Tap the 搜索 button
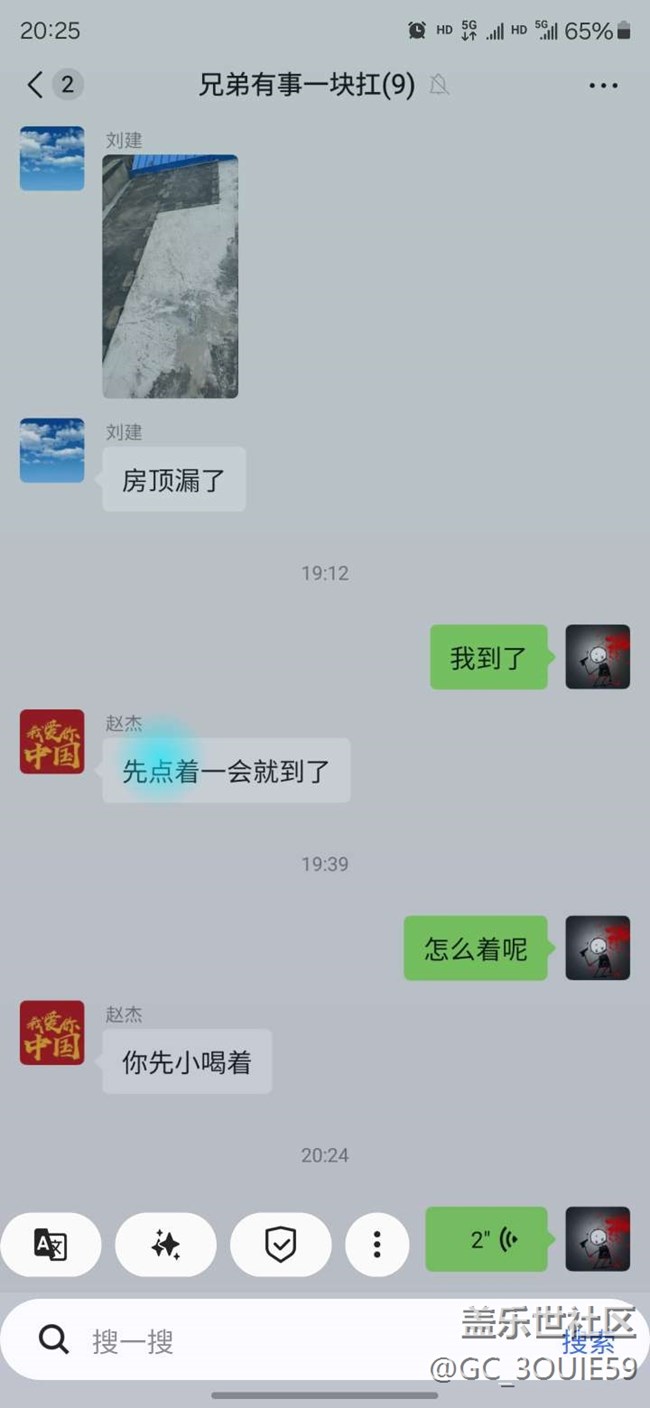 pos(588,1341)
